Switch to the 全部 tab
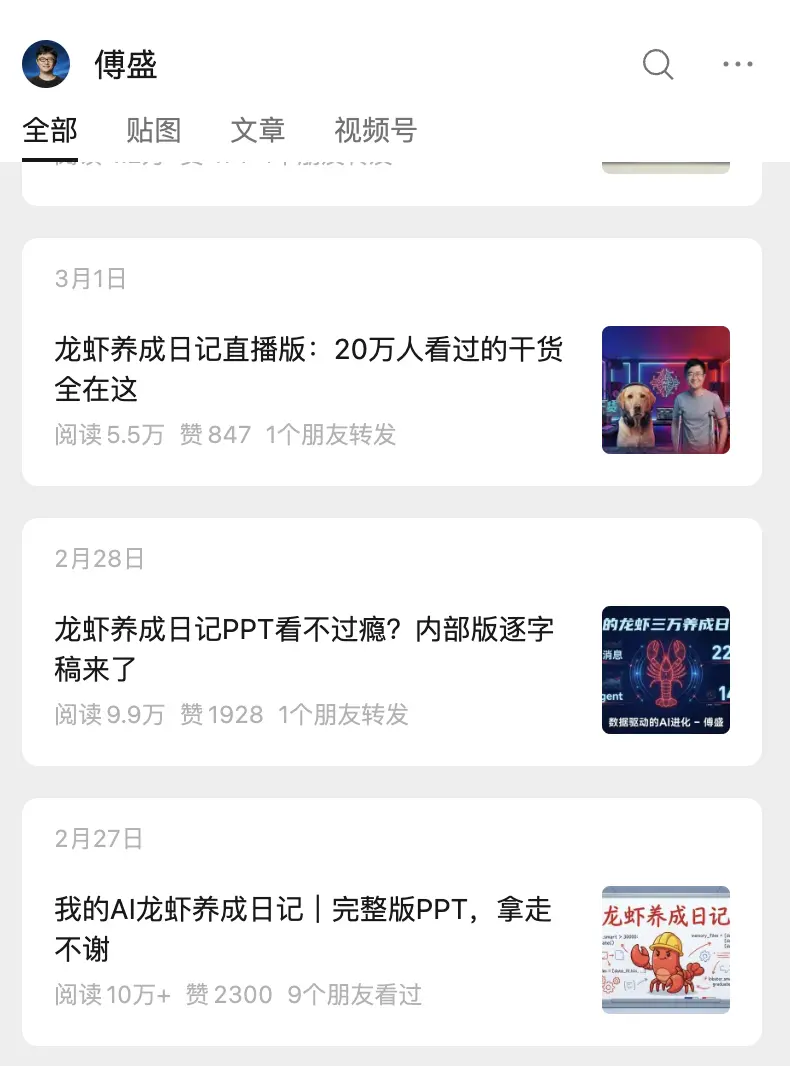 [50, 131]
